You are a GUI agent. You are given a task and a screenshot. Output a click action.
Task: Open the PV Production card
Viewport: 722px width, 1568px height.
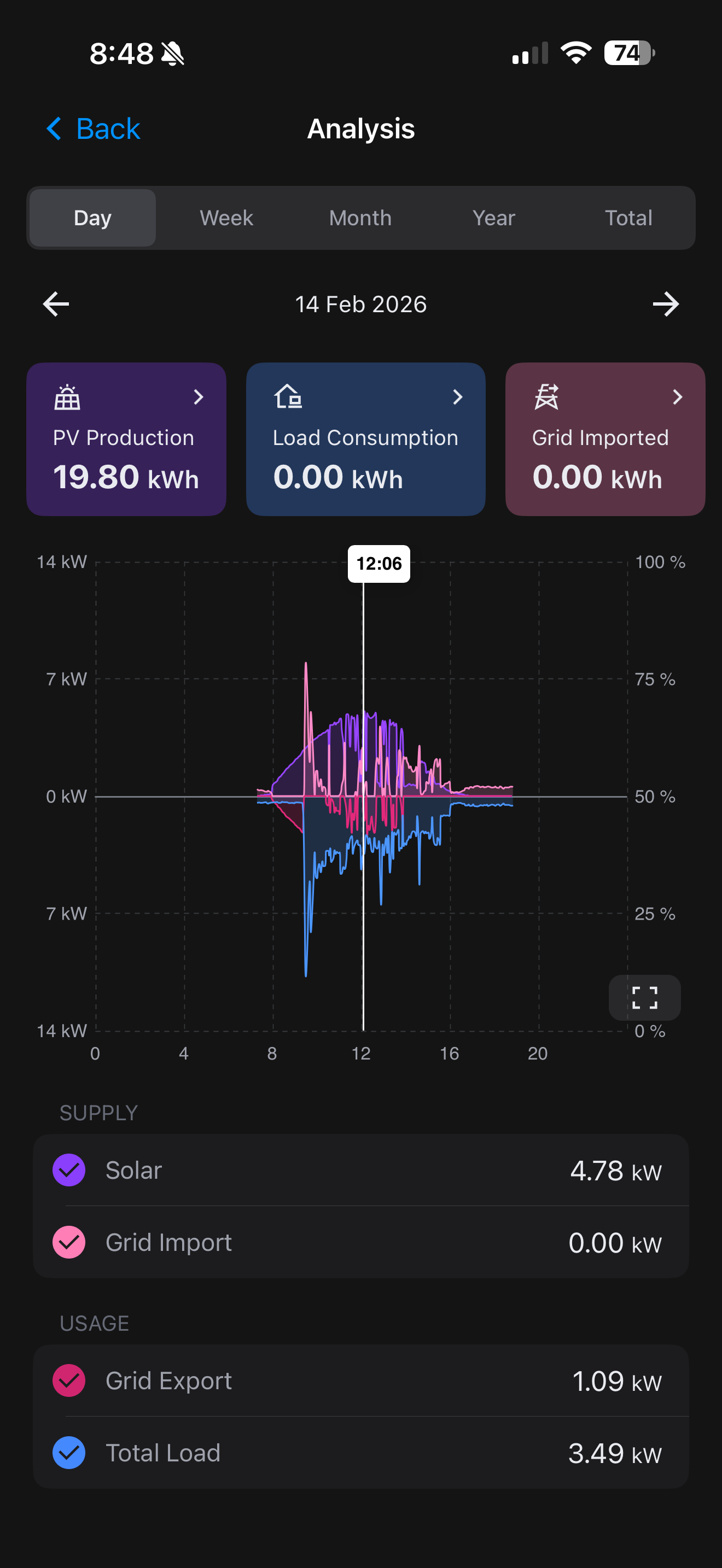[126, 440]
